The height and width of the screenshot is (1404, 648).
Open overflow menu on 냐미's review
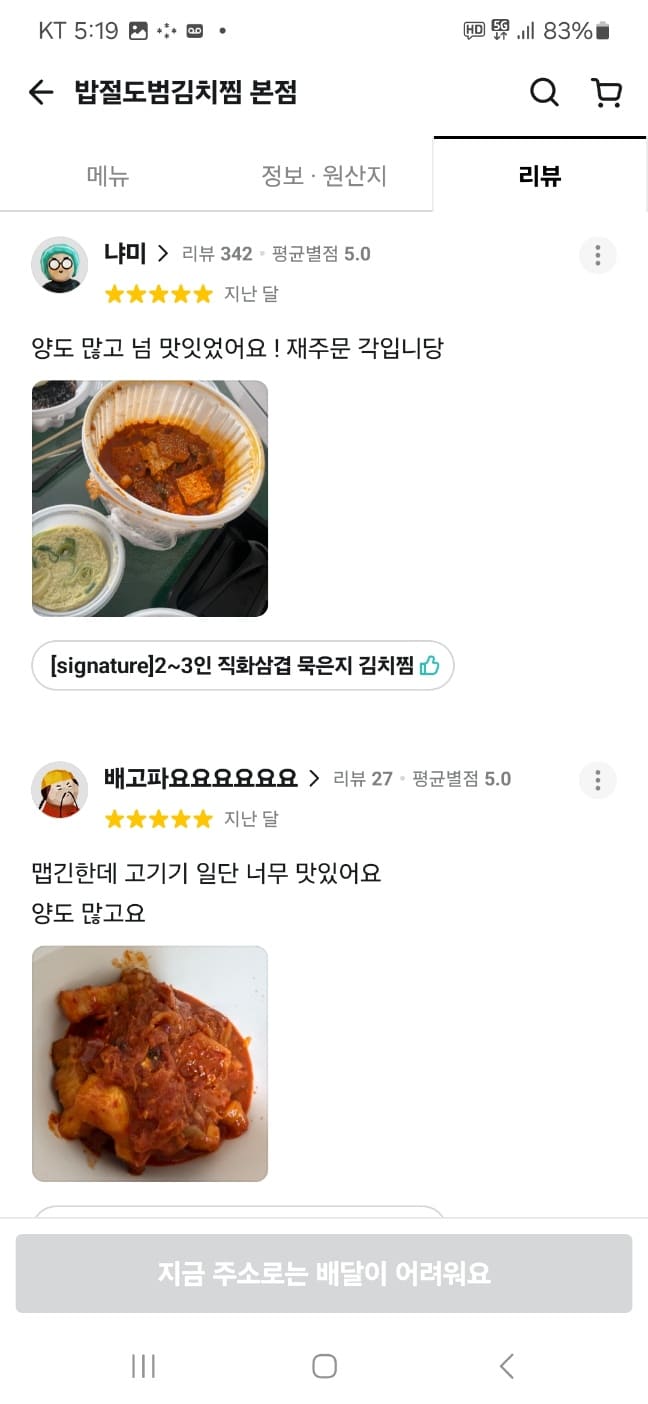pyautogui.click(x=597, y=255)
